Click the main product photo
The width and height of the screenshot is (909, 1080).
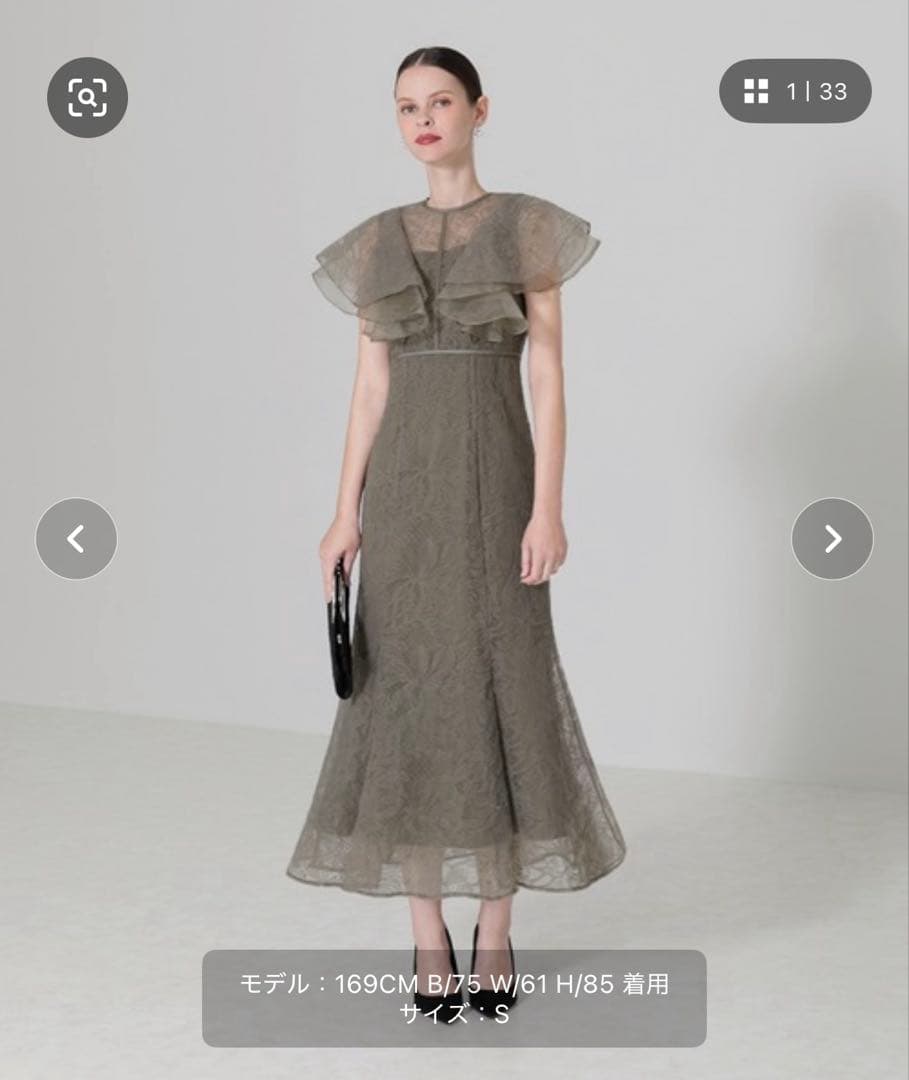tap(455, 500)
